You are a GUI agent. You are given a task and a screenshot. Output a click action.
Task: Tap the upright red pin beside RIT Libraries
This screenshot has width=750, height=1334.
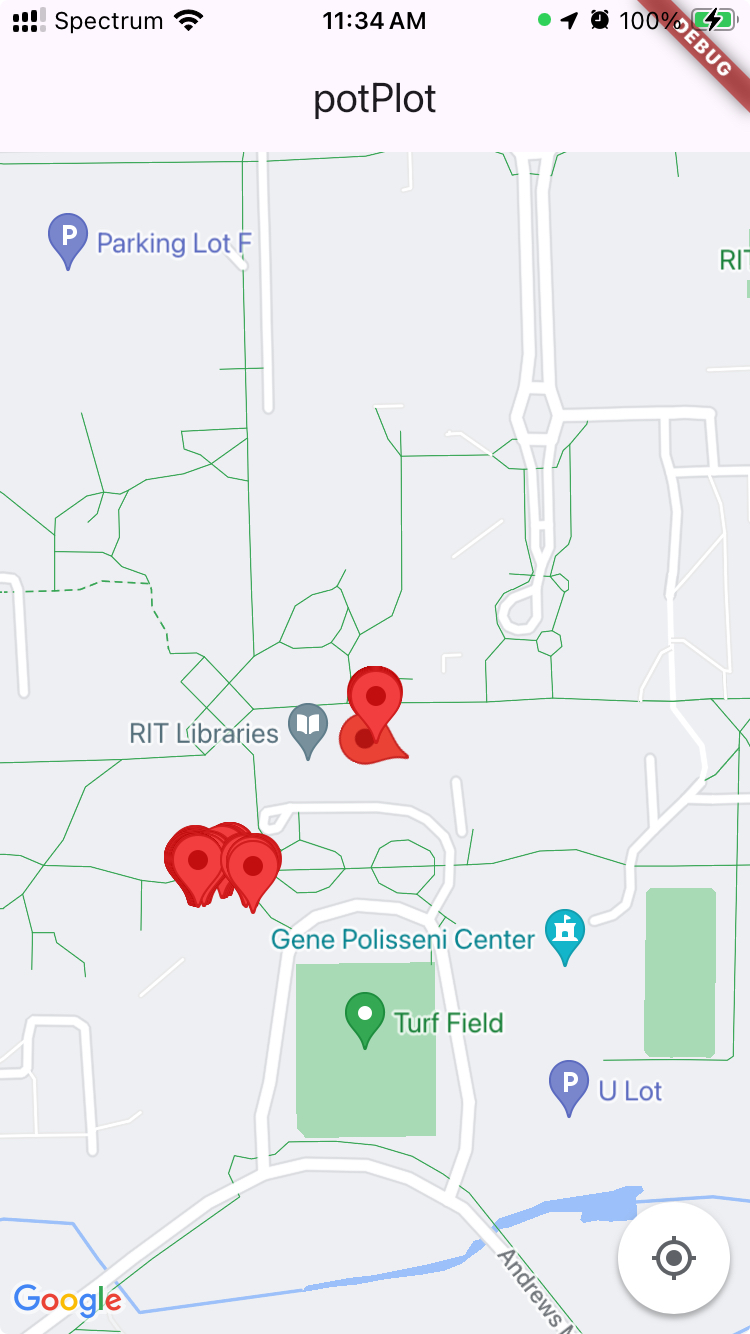[x=376, y=696]
